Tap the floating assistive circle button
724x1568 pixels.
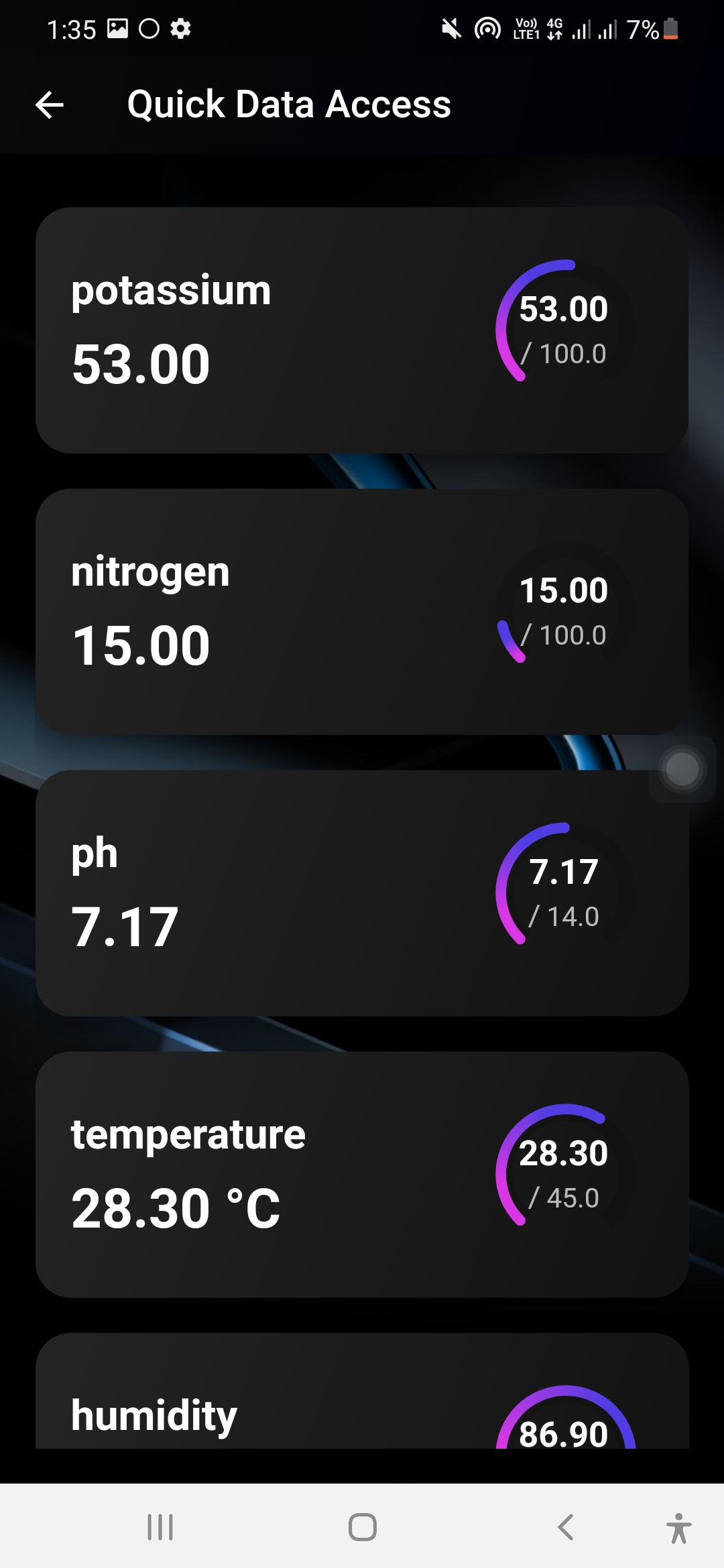tap(682, 769)
